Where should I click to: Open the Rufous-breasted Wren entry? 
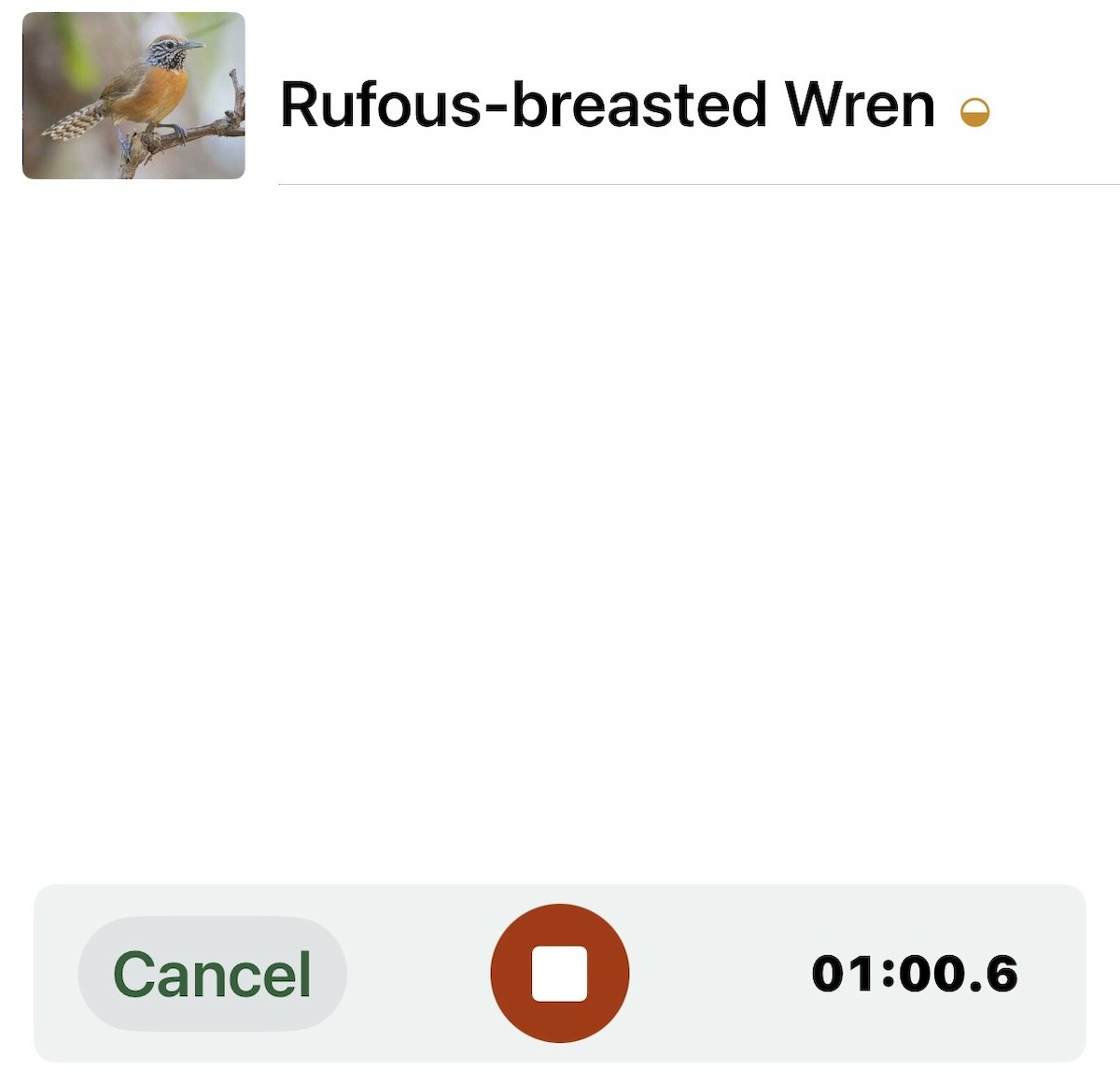pyautogui.click(x=607, y=105)
